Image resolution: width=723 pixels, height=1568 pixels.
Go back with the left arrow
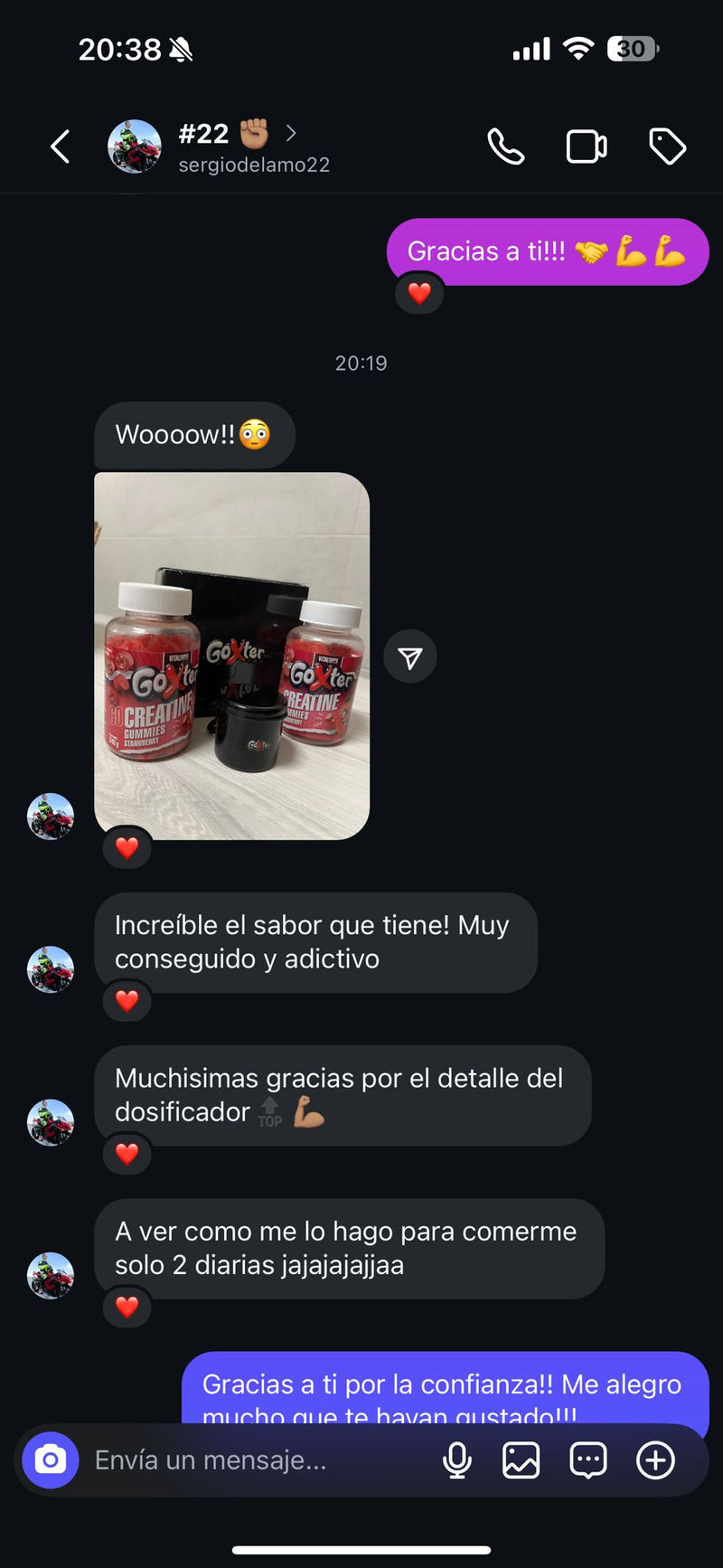tap(60, 146)
